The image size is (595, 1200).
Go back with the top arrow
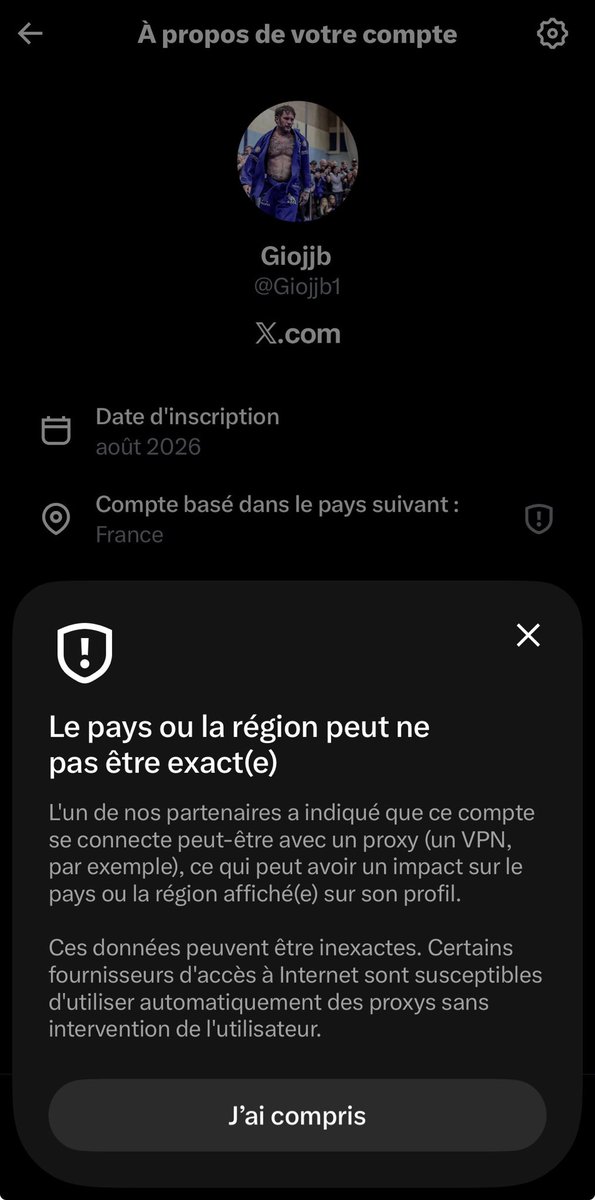(x=30, y=34)
